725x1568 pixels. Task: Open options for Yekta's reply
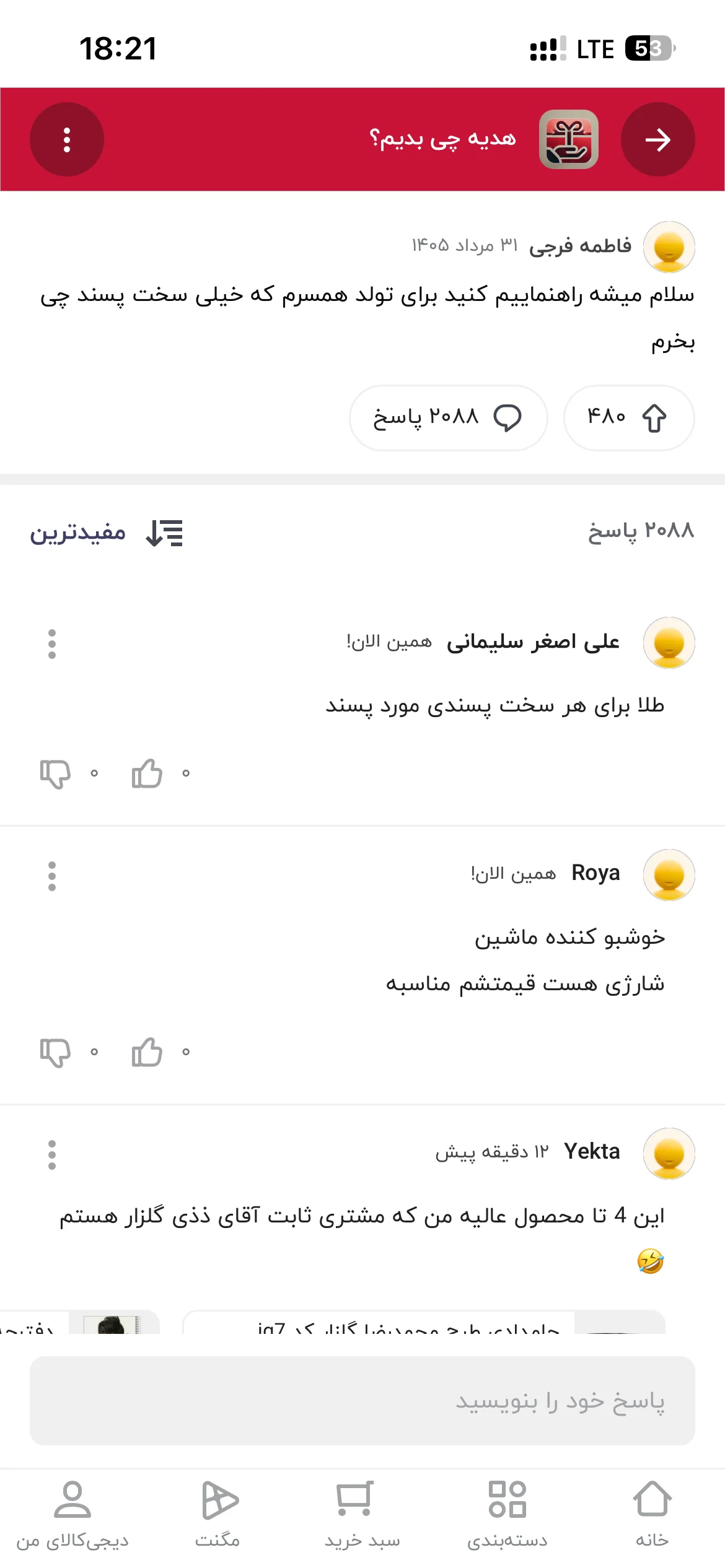point(52,1155)
